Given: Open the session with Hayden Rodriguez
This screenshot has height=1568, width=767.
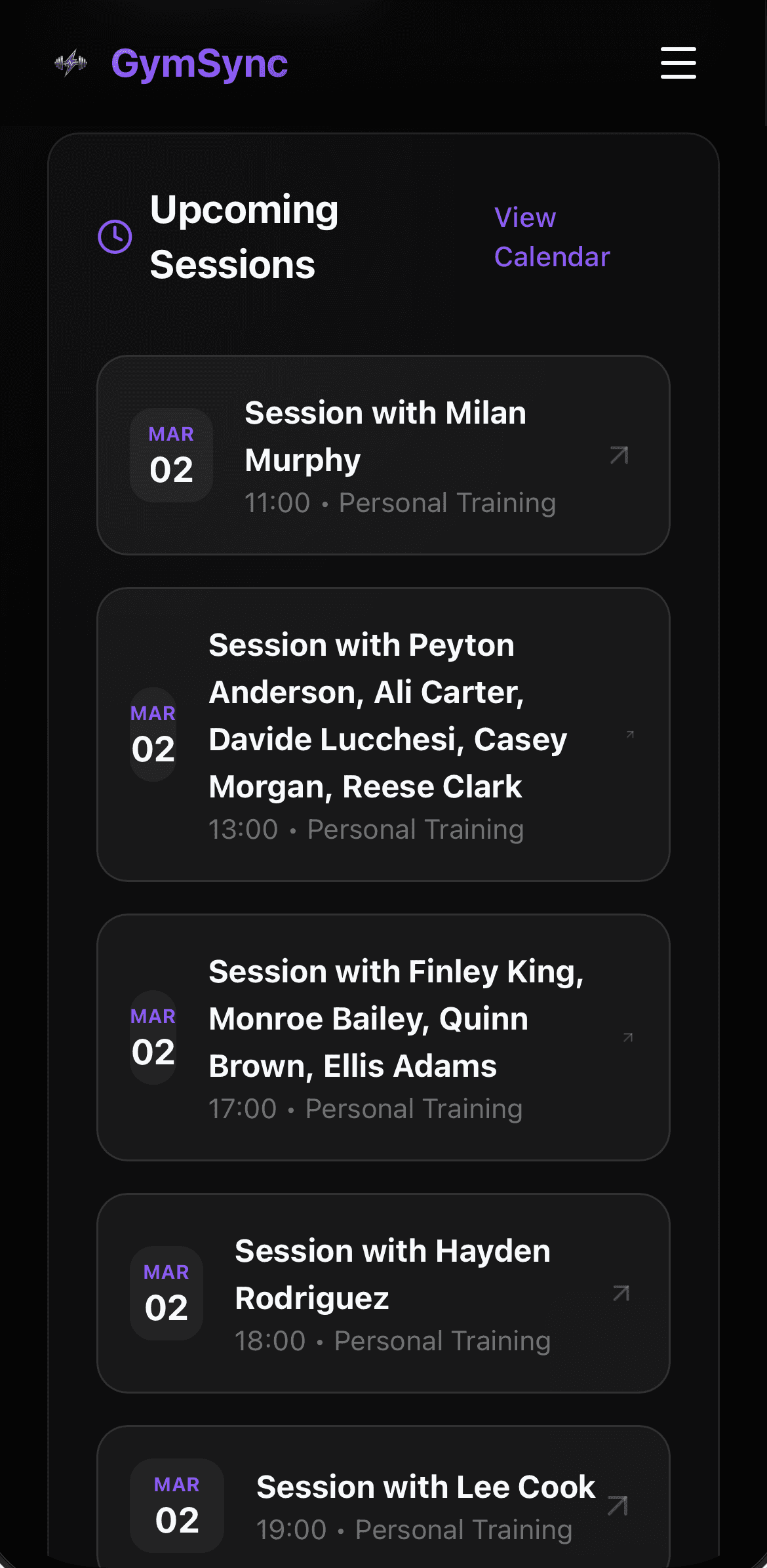Looking at the screenshot, I should [x=383, y=1293].
